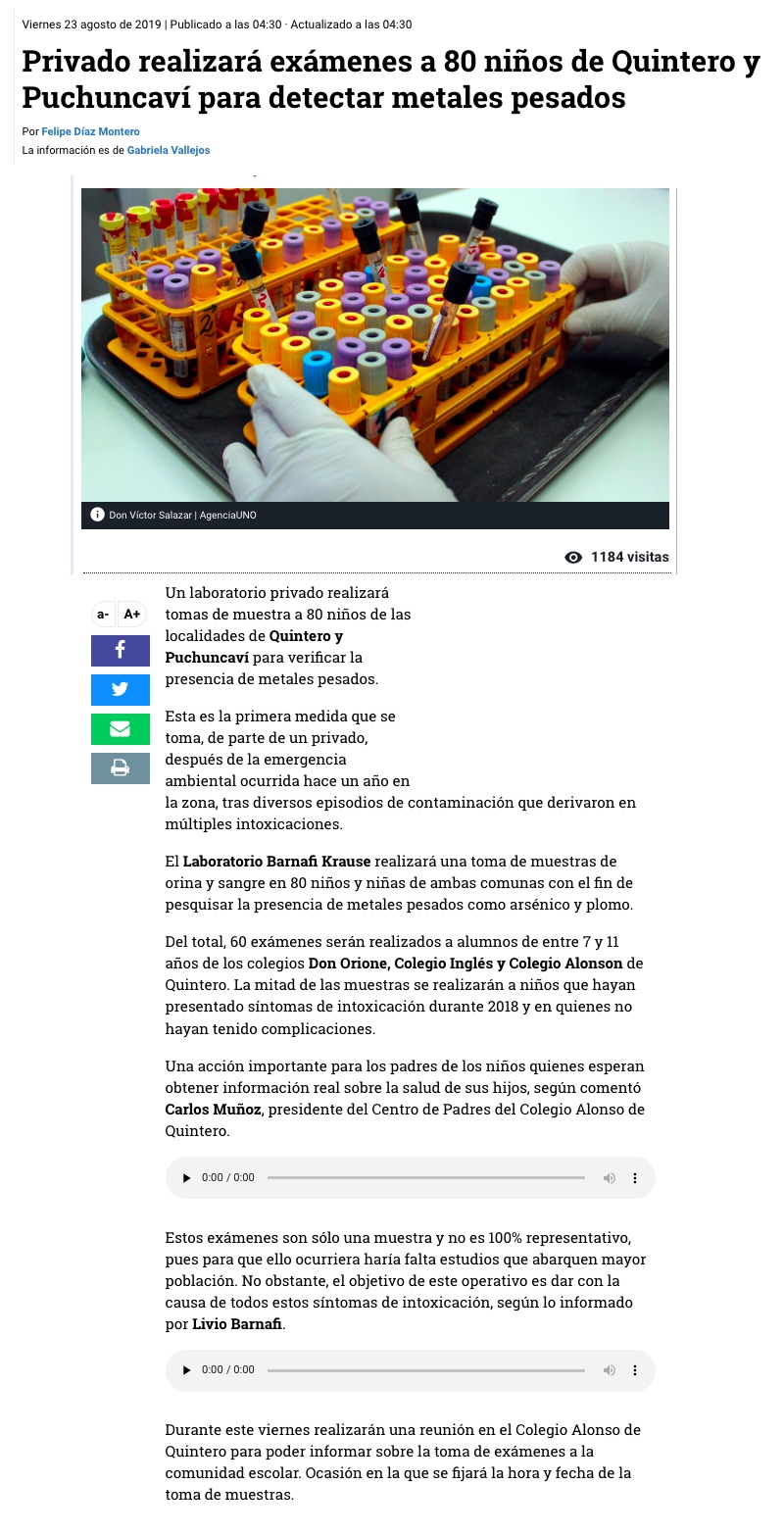The width and height of the screenshot is (784, 1534).
Task: Mute the second audio player
Action: coord(609,1369)
